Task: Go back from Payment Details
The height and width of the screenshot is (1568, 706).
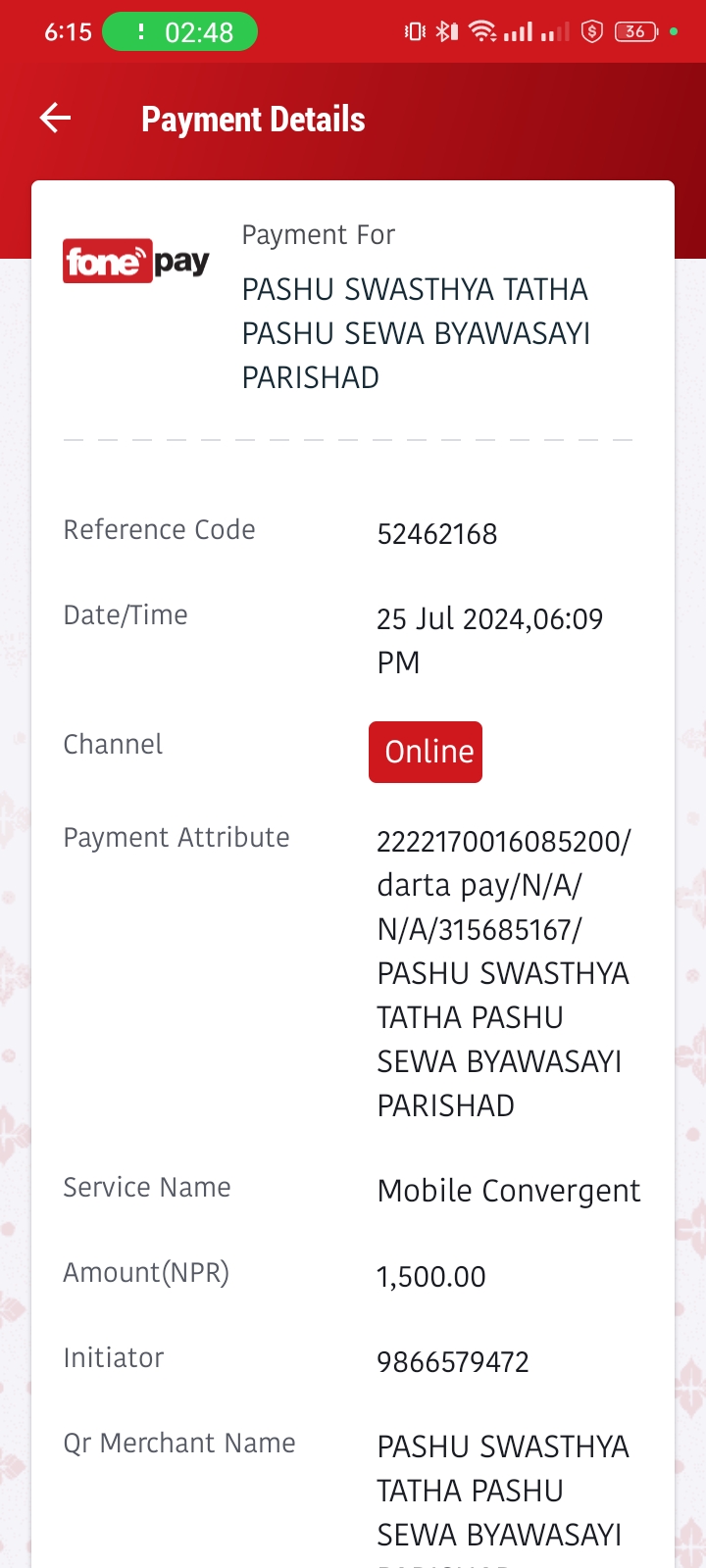Action: (55, 119)
